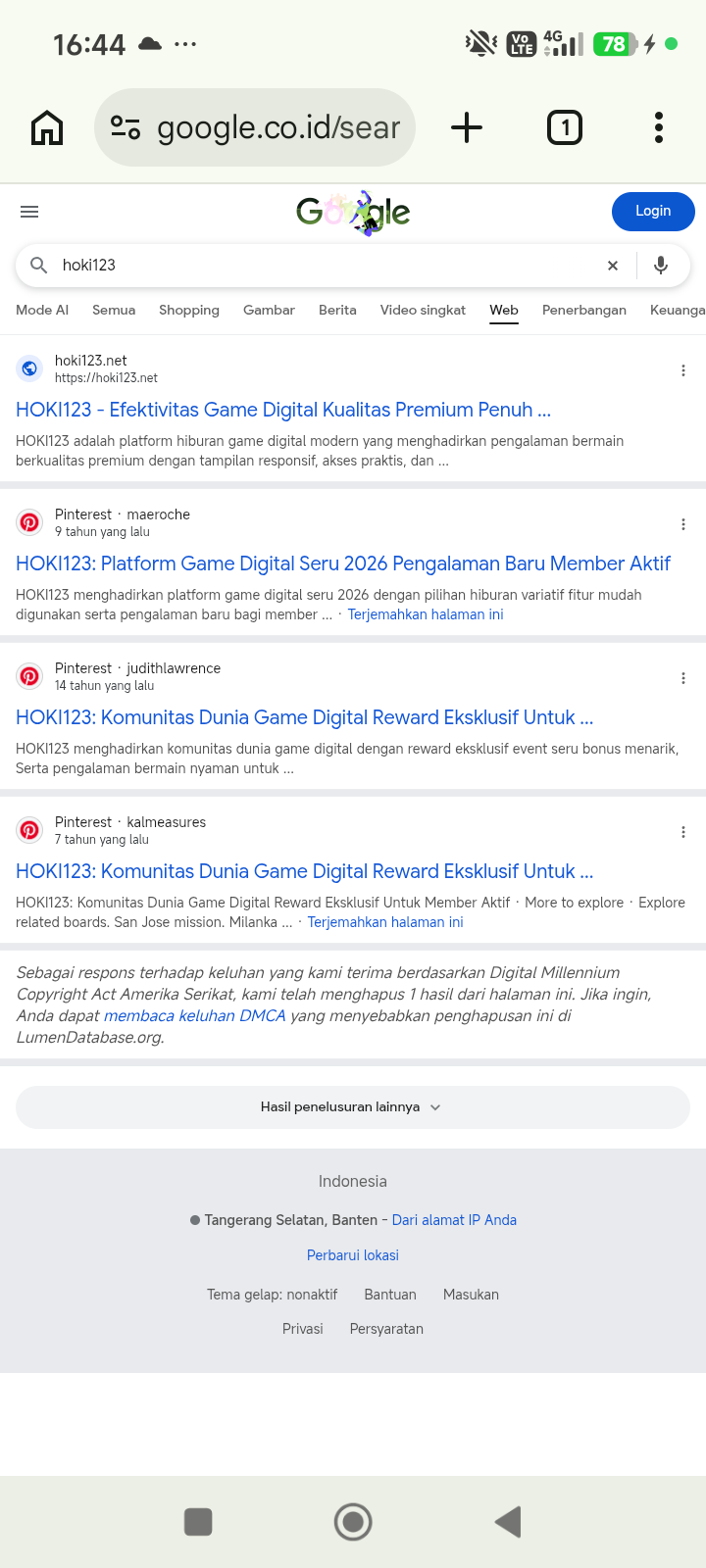The width and height of the screenshot is (706, 1568).
Task: Open the membaca keluhan DMCA link
Action: pyautogui.click(x=194, y=1015)
